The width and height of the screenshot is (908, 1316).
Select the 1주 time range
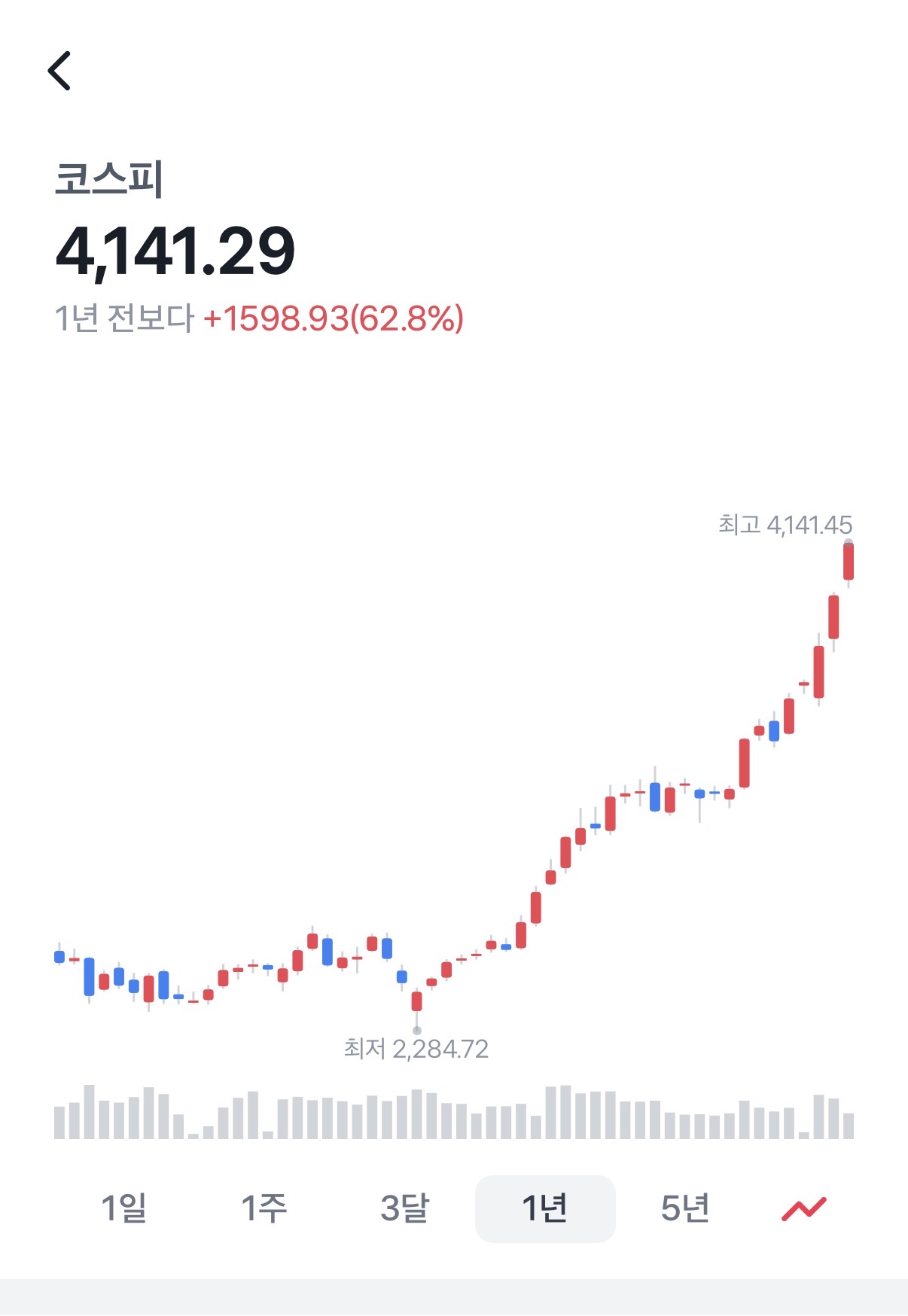tap(264, 1208)
